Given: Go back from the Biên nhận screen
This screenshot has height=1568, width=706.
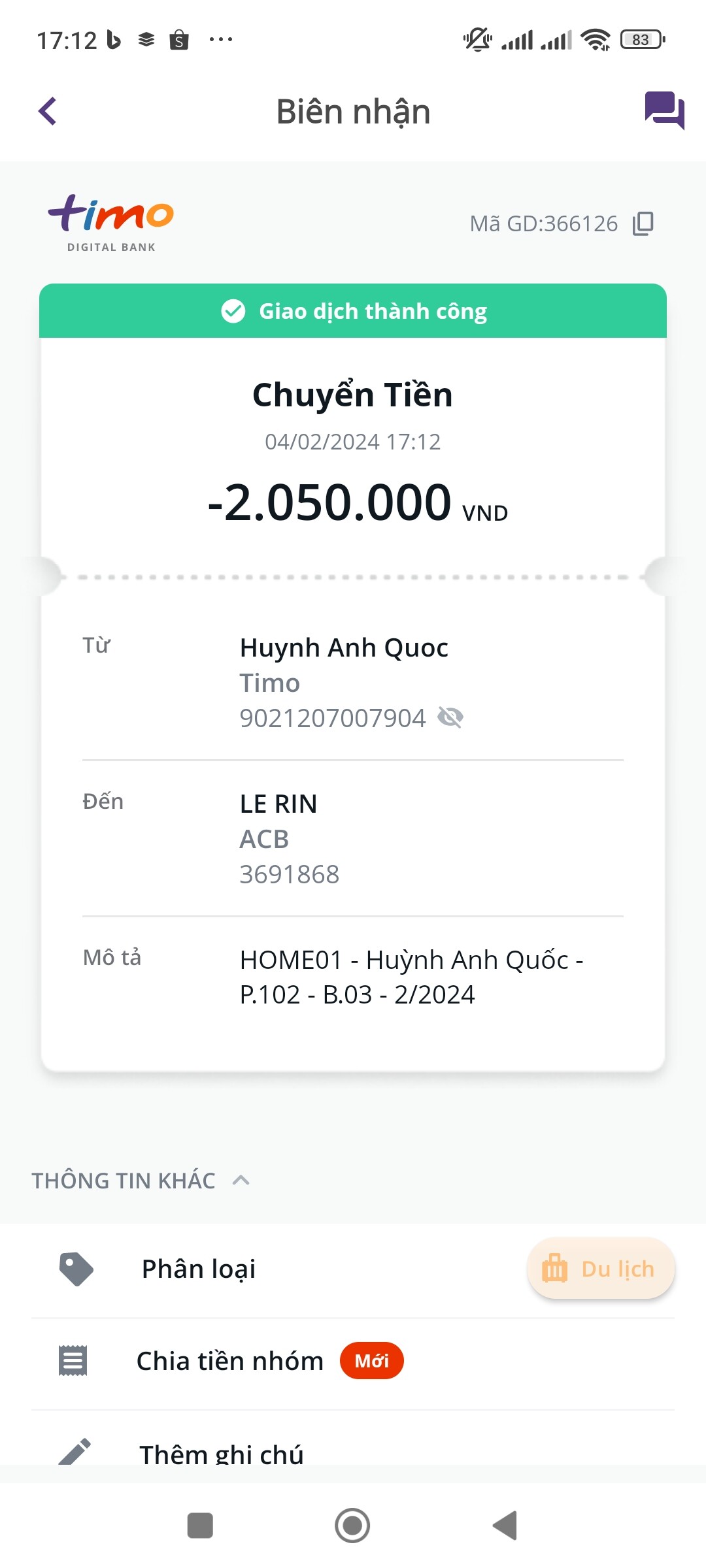Looking at the screenshot, I should [48, 111].
